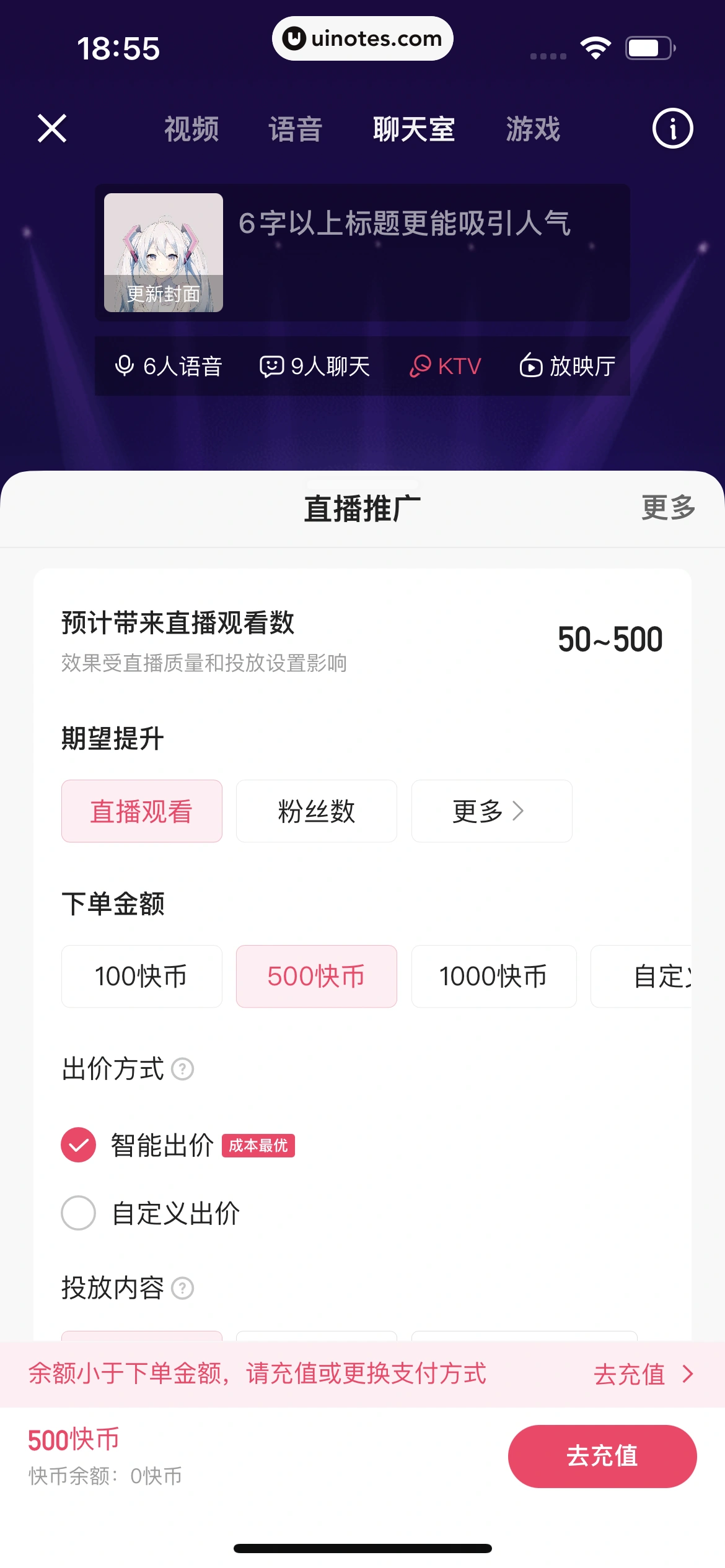This screenshot has width=725, height=1568.
Task: Select the 6人语音 room mode
Action: tap(169, 366)
